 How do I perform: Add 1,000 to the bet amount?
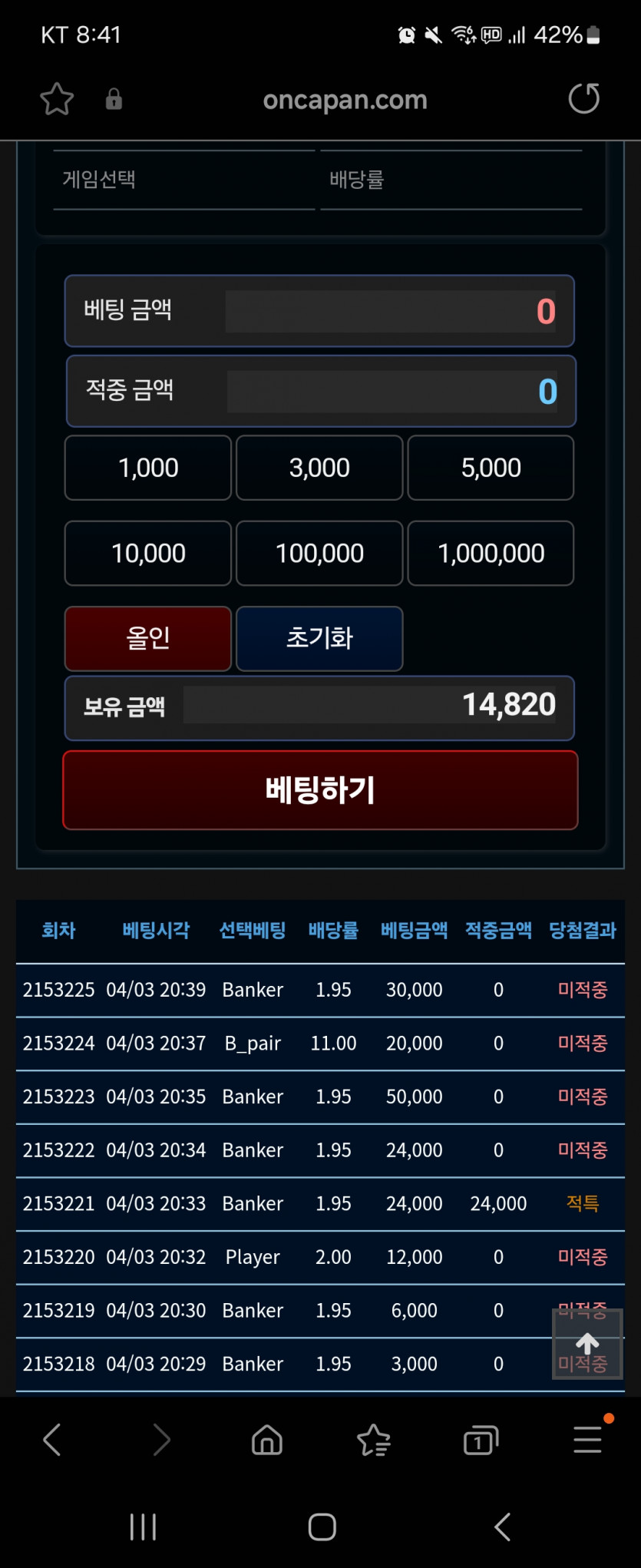click(148, 468)
